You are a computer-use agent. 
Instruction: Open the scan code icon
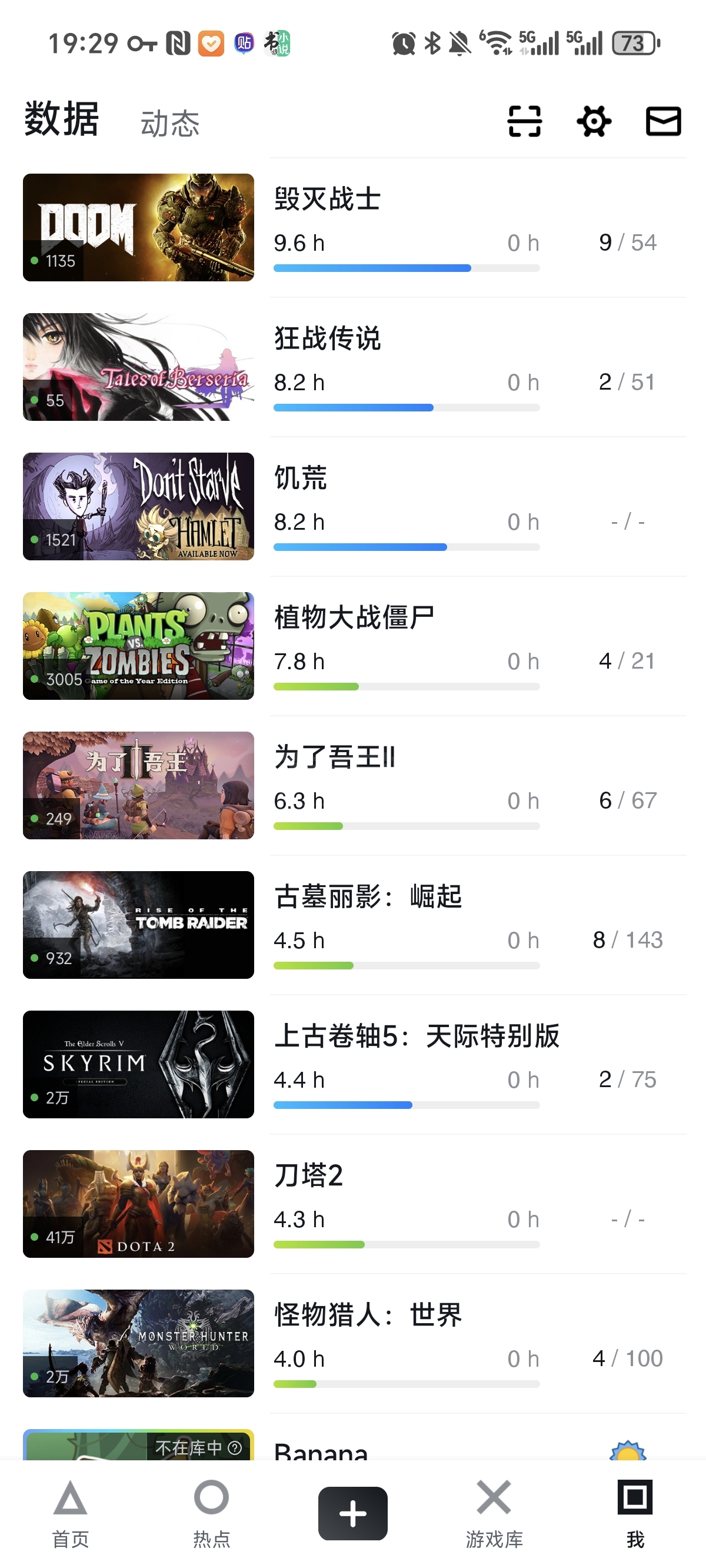pyautogui.click(x=524, y=121)
